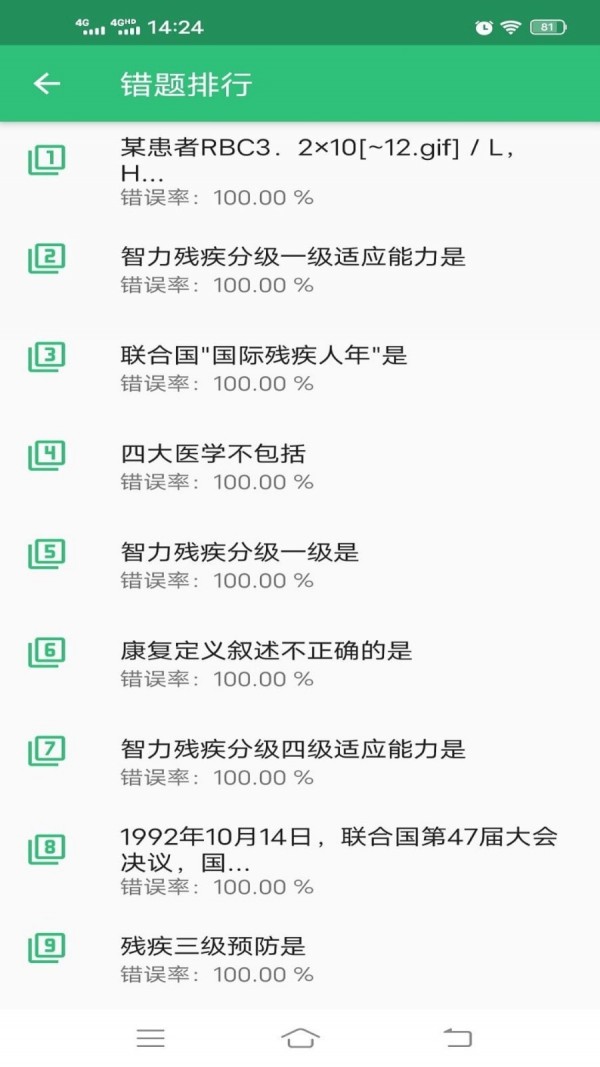The width and height of the screenshot is (600, 1067).
Task: Open question 2 智力残疾分级一级适应能力是
Action: (300, 269)
